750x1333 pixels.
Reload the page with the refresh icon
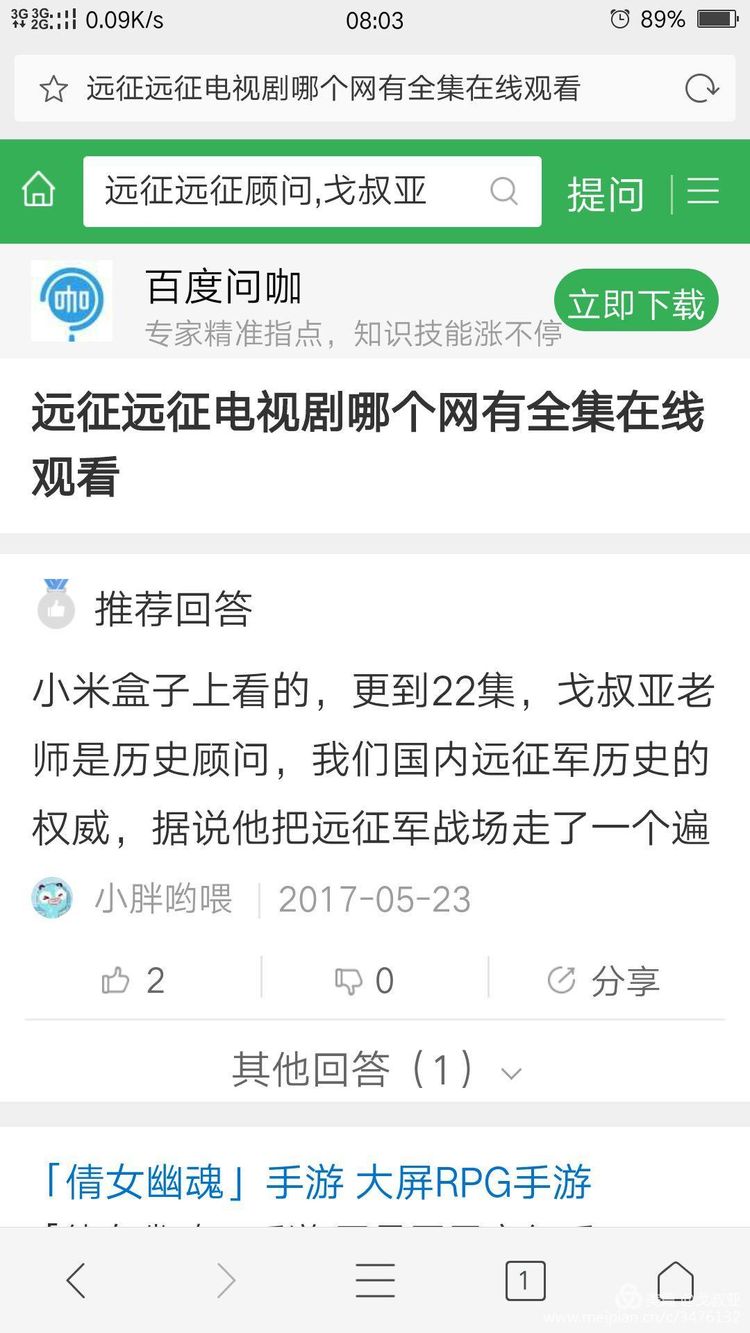click(701, 89)
